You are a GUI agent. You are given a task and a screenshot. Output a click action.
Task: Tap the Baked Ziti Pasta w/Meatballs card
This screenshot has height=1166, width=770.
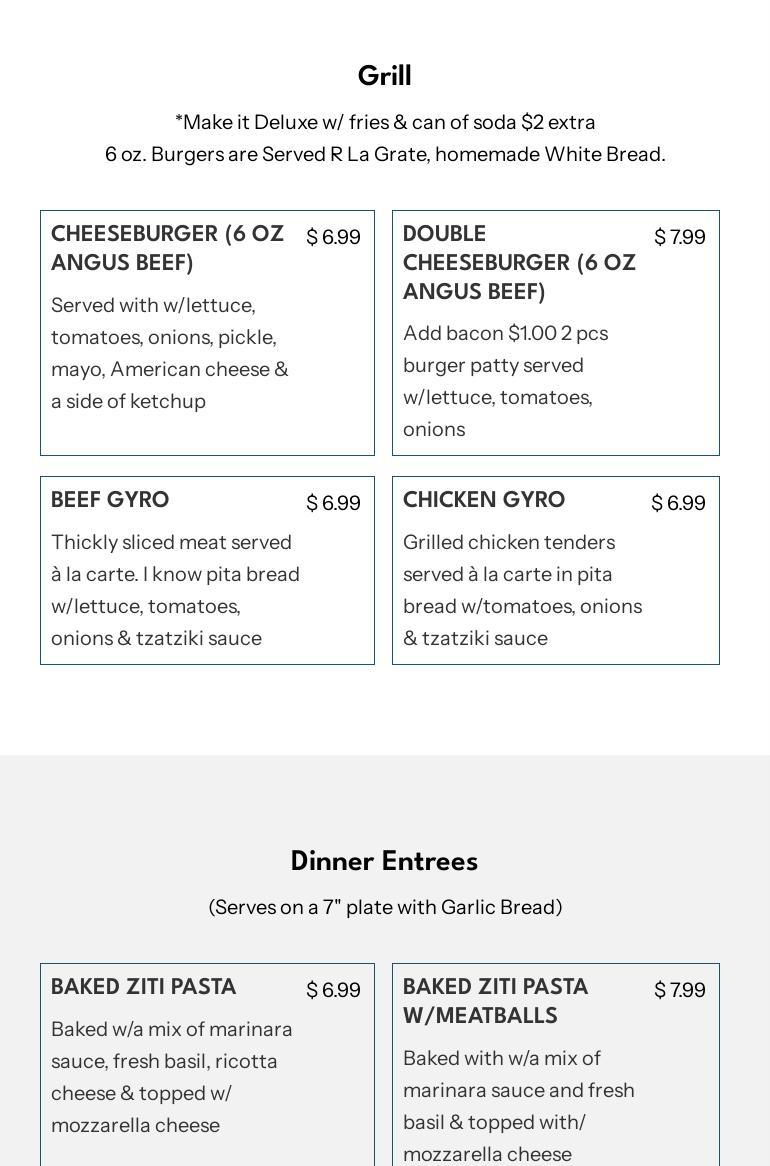point(555,1062)
